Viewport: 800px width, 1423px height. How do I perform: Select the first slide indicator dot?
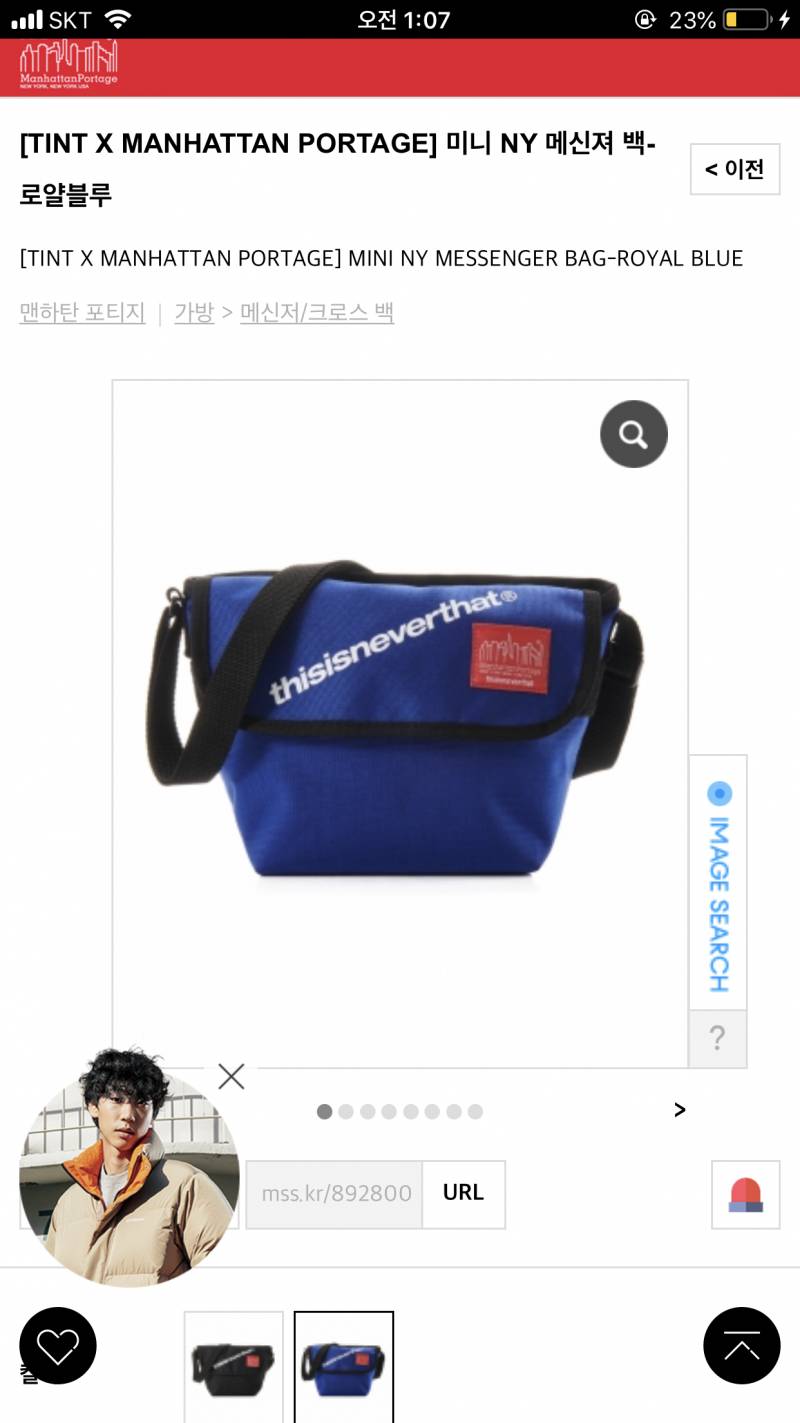coord(324,1111)
